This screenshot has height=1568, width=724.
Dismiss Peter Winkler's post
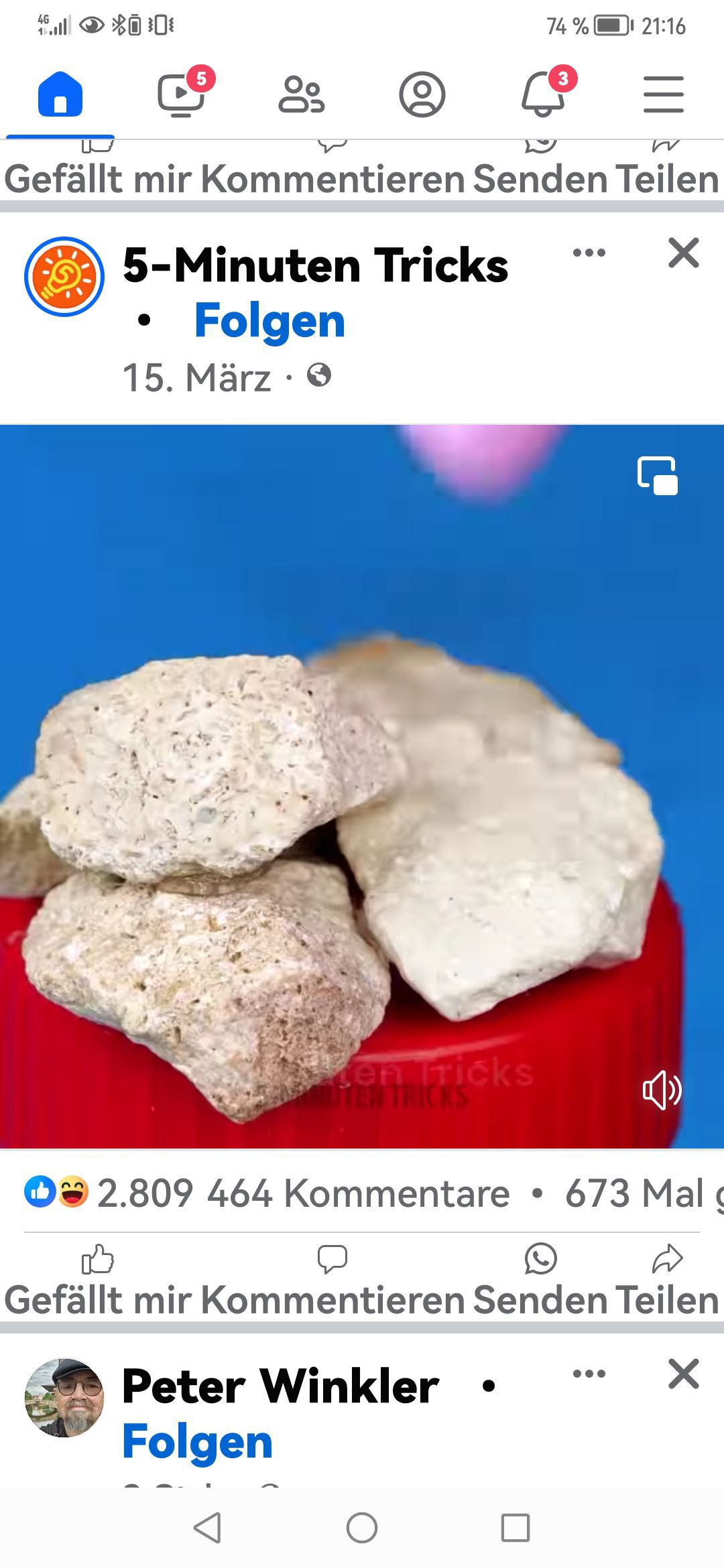click(x=683, y=1374)
